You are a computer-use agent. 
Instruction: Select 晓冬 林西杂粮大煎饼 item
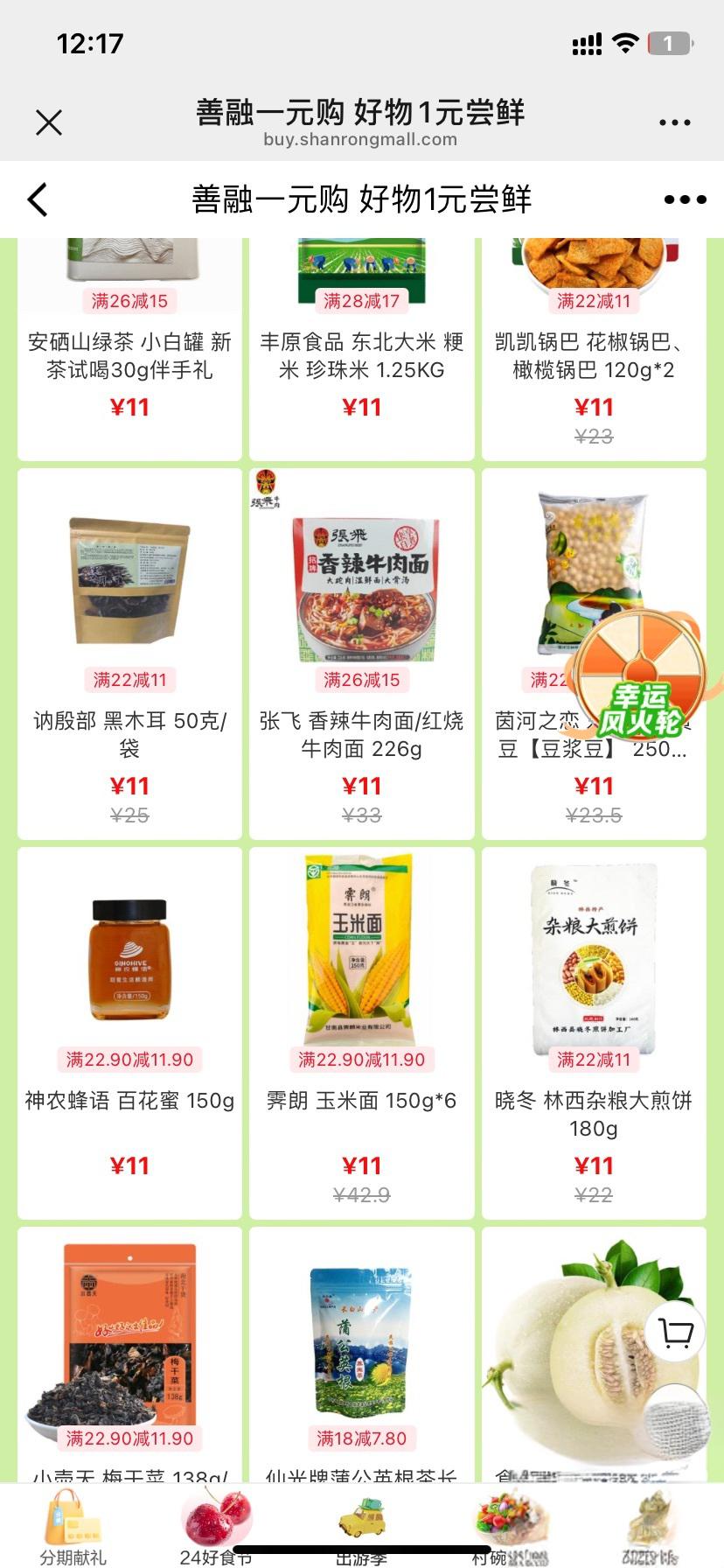[x=593, y=1032]
